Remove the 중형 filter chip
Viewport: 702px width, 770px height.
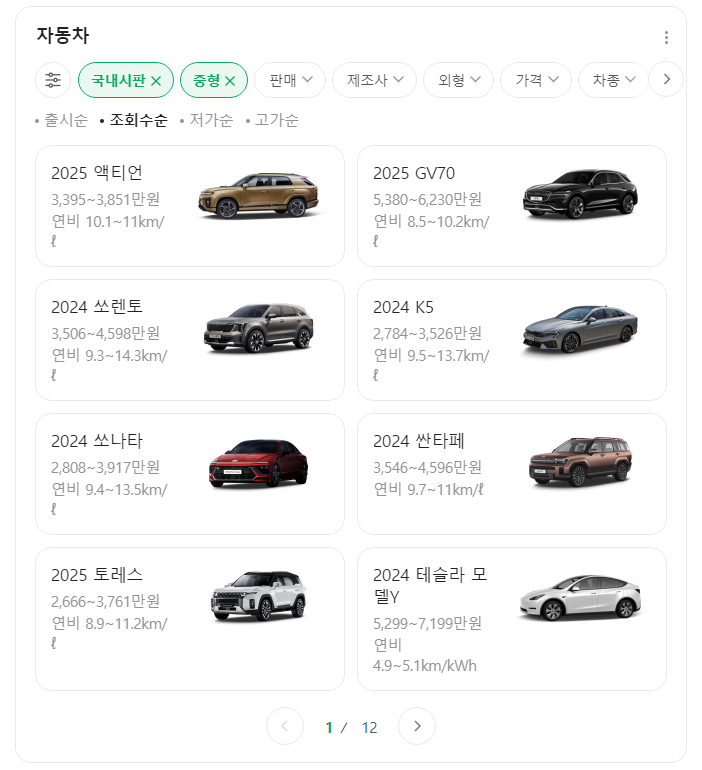pos(230,80)
